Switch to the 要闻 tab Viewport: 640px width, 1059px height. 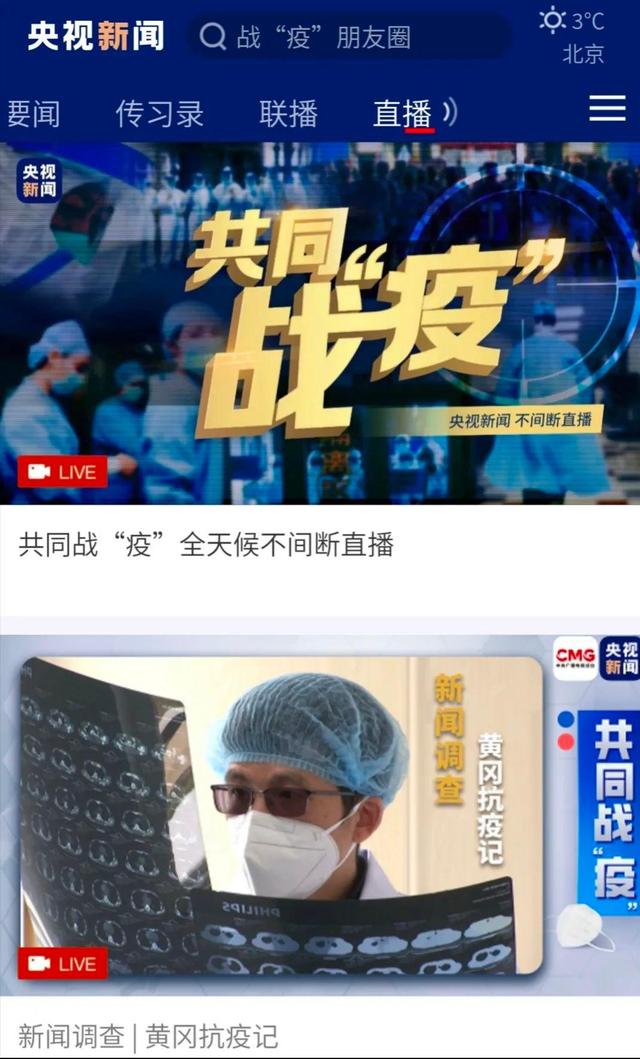[34, 113]
